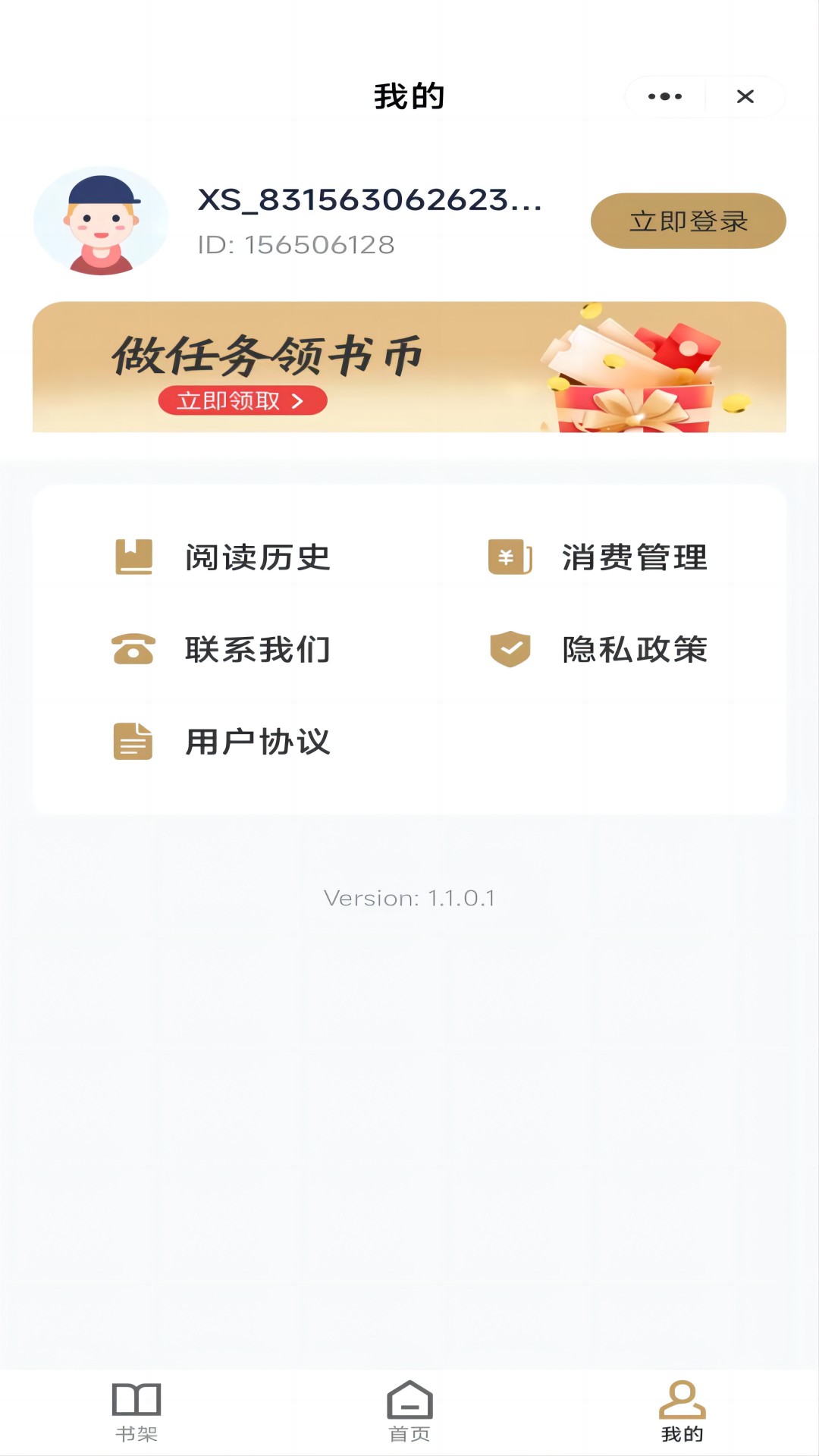This screenshot has width=819, height=1456.
Task: Select the shield check icon for 隐私政策
Action: pyautogui.click(x=510, y=650)
